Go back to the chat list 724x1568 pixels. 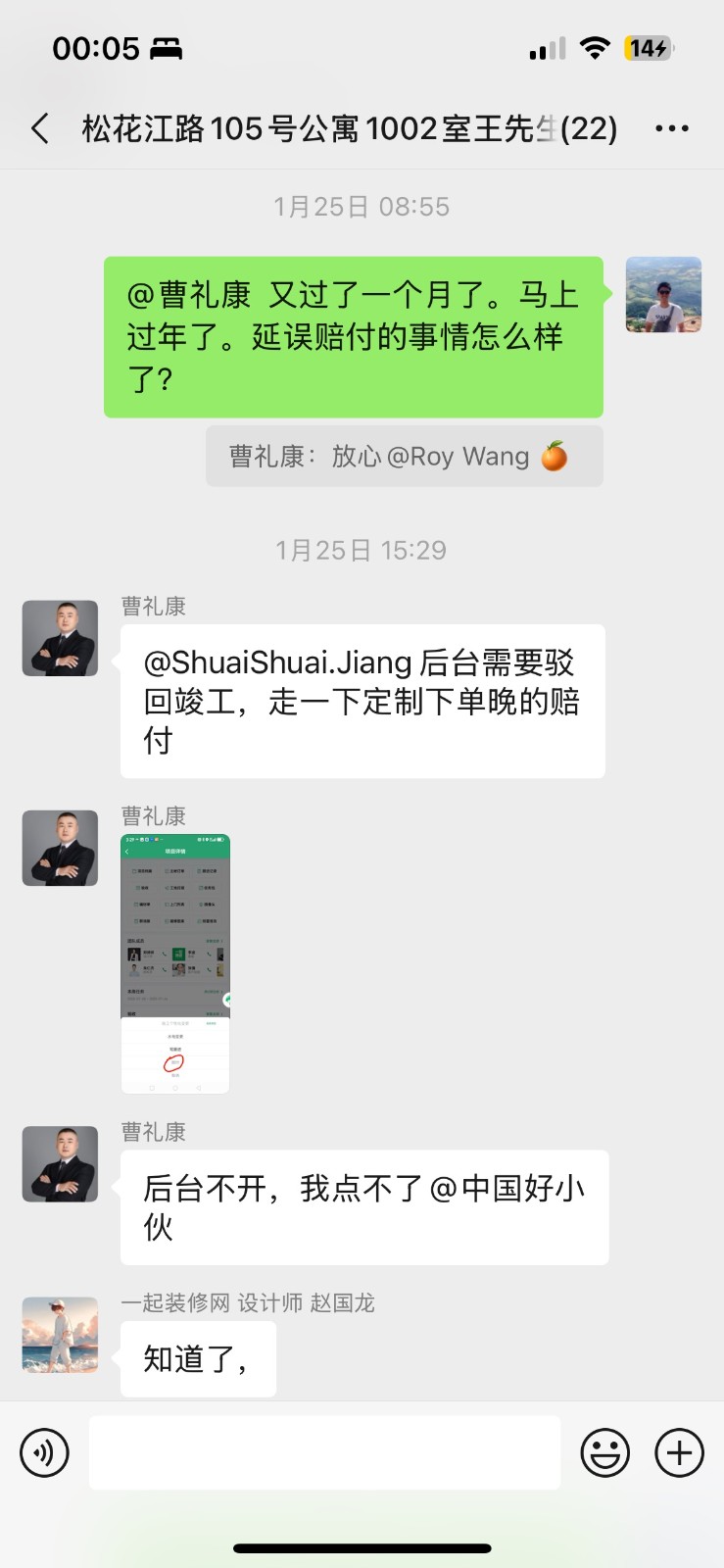[x=40, y=128]
